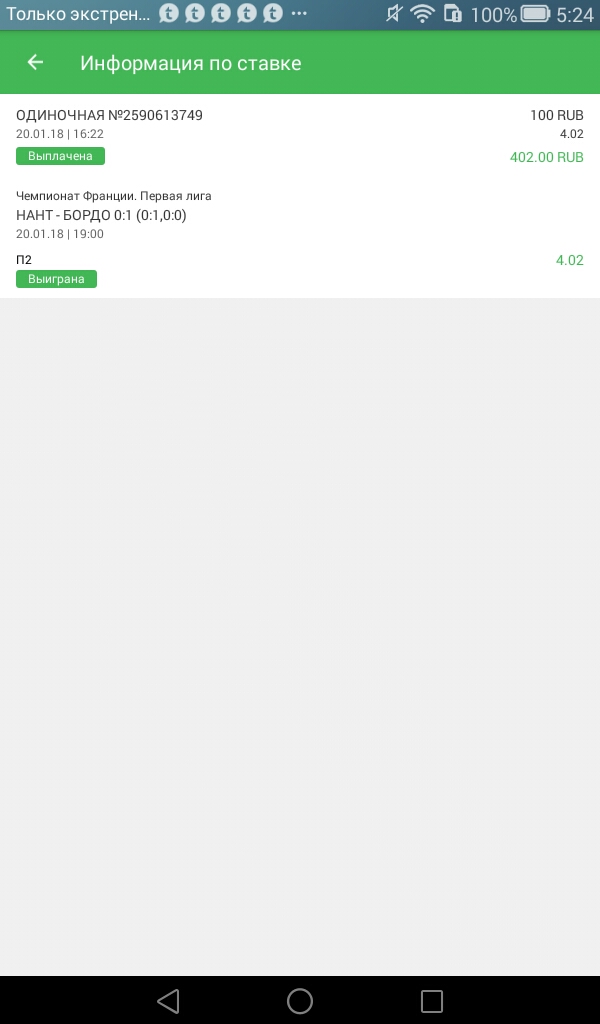Tap the system back triangle button
The width and height of the screenshot is (600, 1024).
168,1001
